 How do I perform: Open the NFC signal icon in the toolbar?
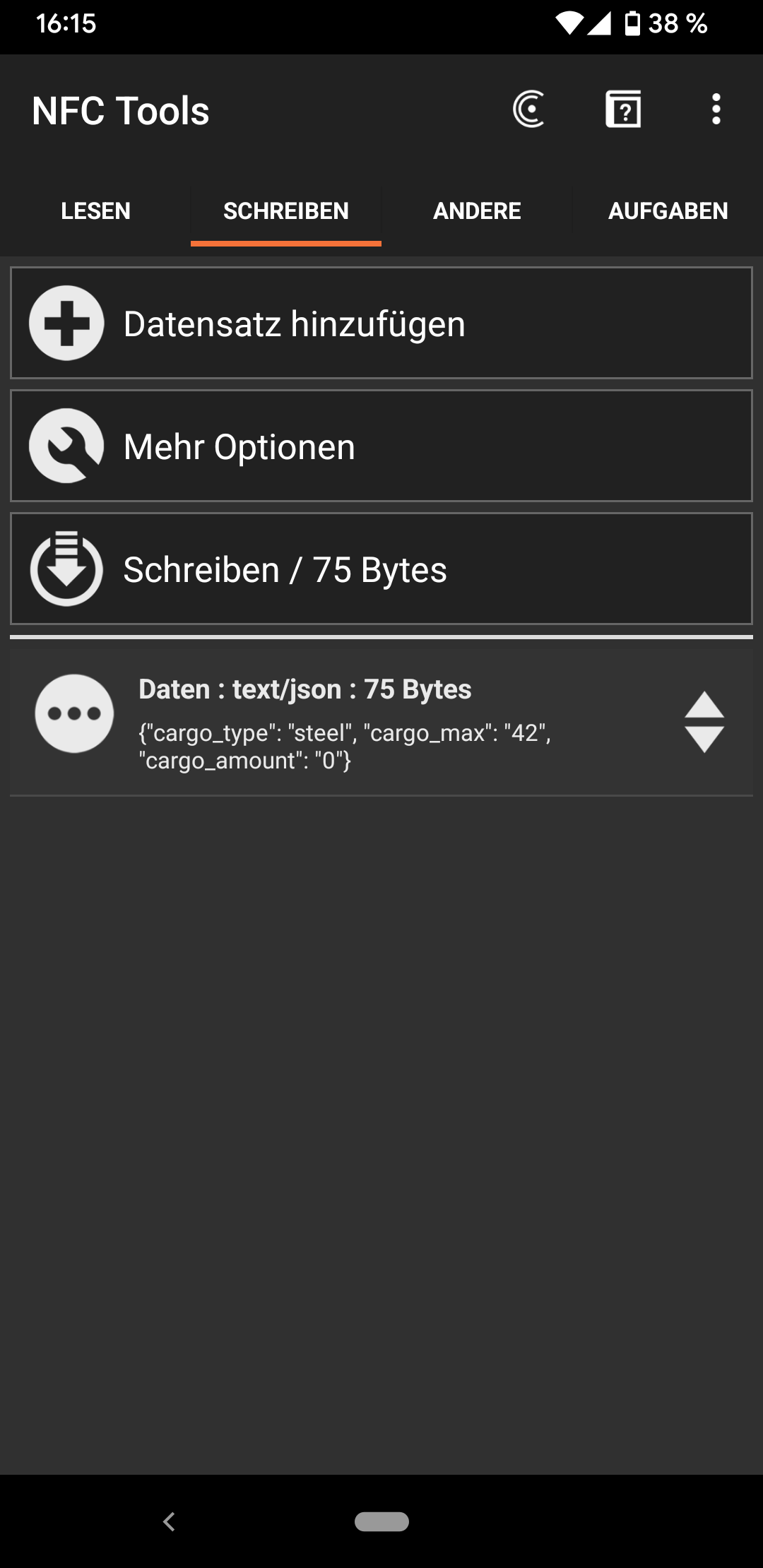(528, 109)
